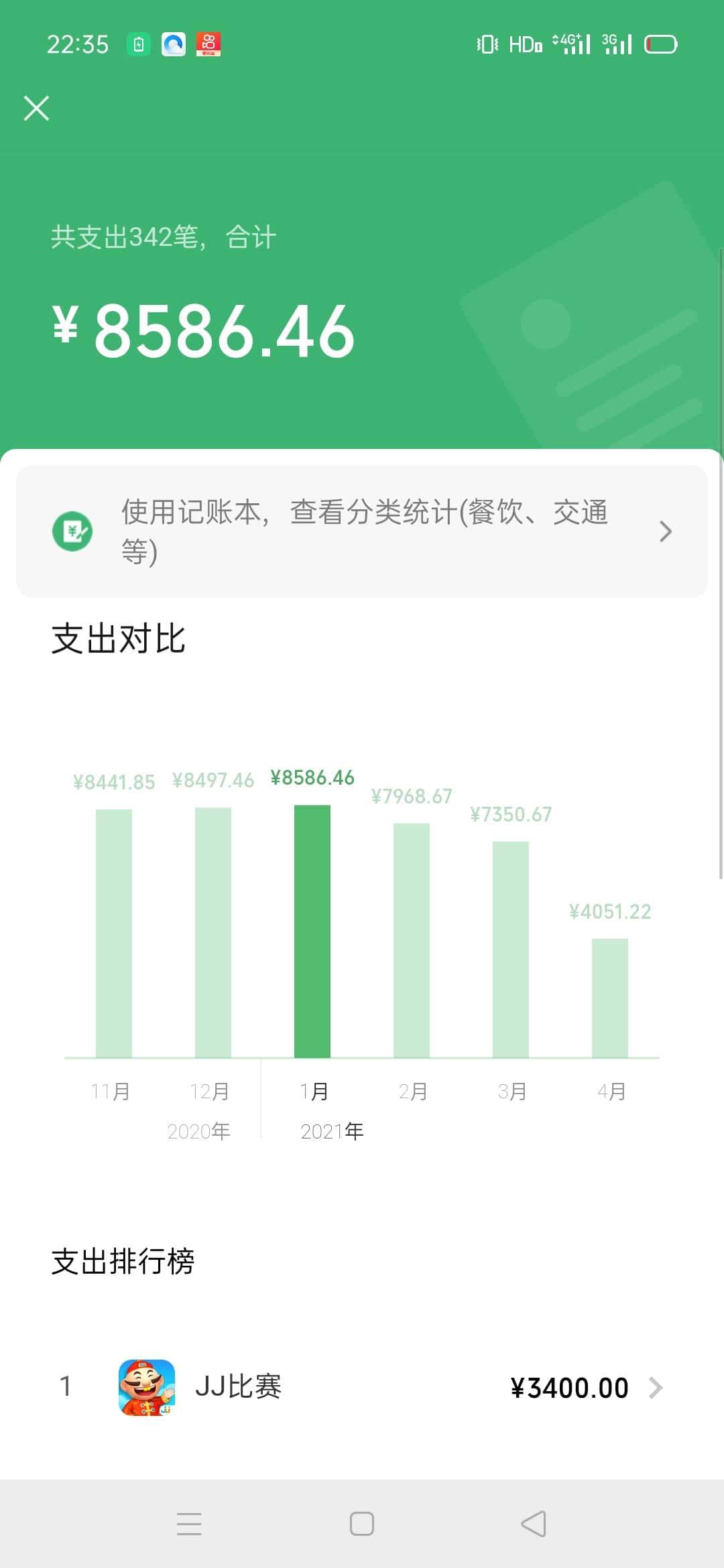Close the expense statistics page
Viewport: 724px width, 1568px height.
[x=36, y=108]
